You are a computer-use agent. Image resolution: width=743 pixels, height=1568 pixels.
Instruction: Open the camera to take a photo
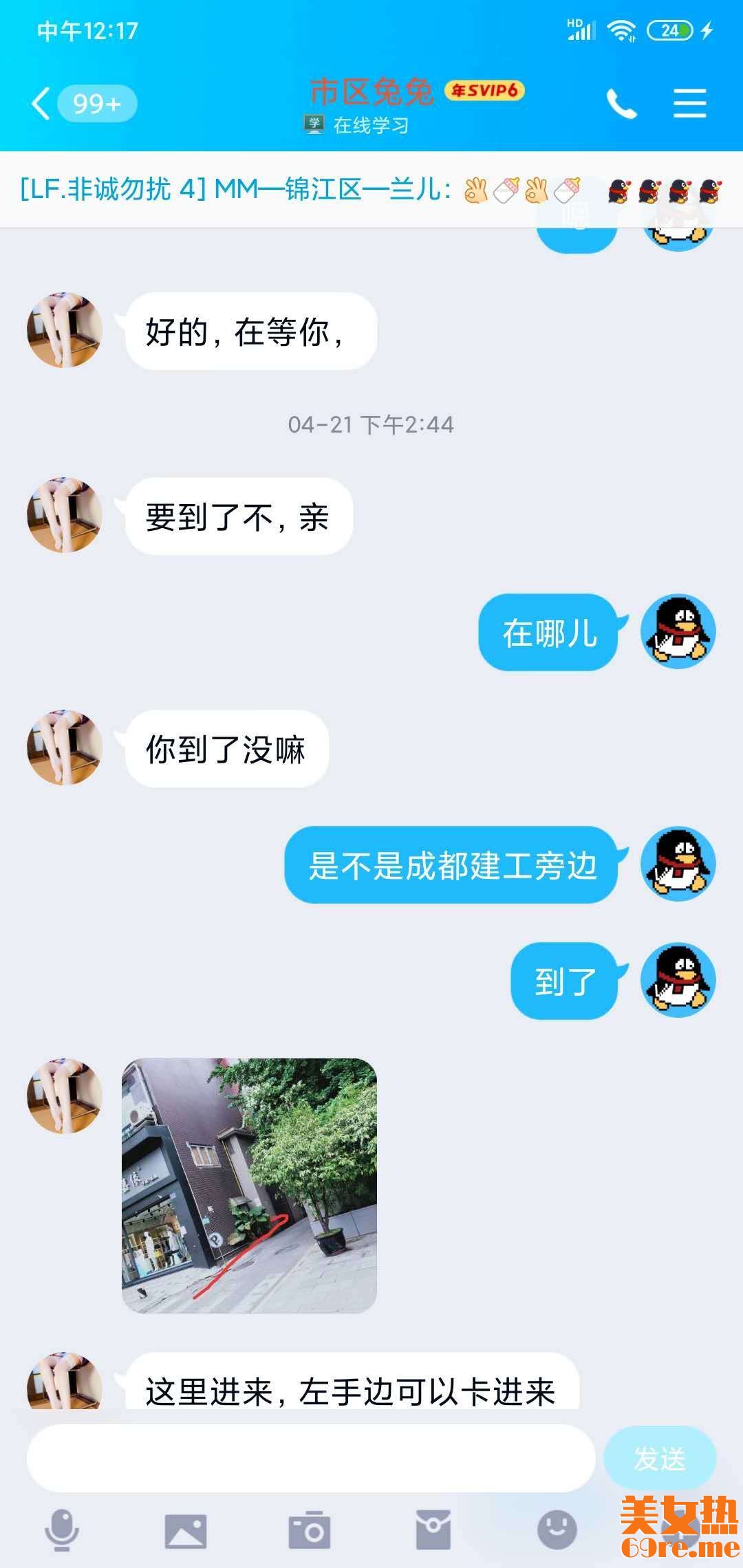point(310,1531)
